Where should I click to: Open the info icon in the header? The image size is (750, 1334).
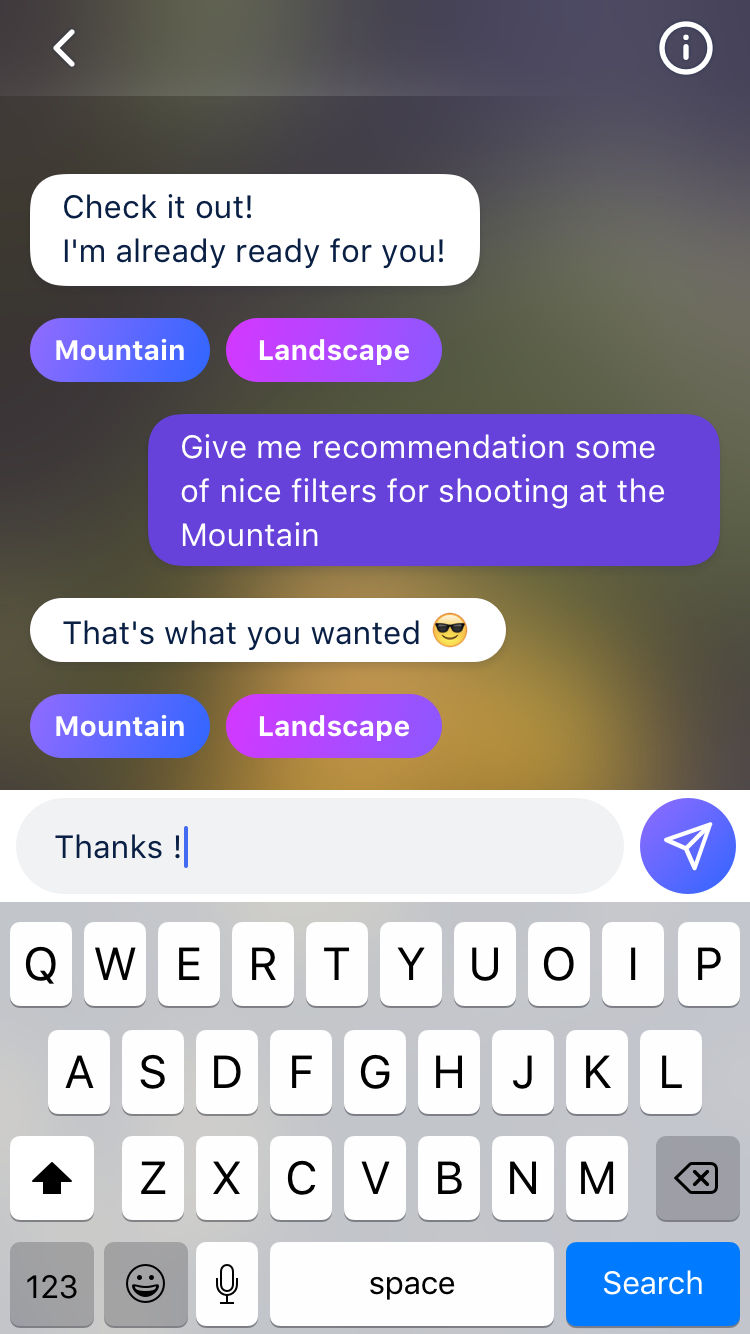pyautogui.click(x=686, y=48)
